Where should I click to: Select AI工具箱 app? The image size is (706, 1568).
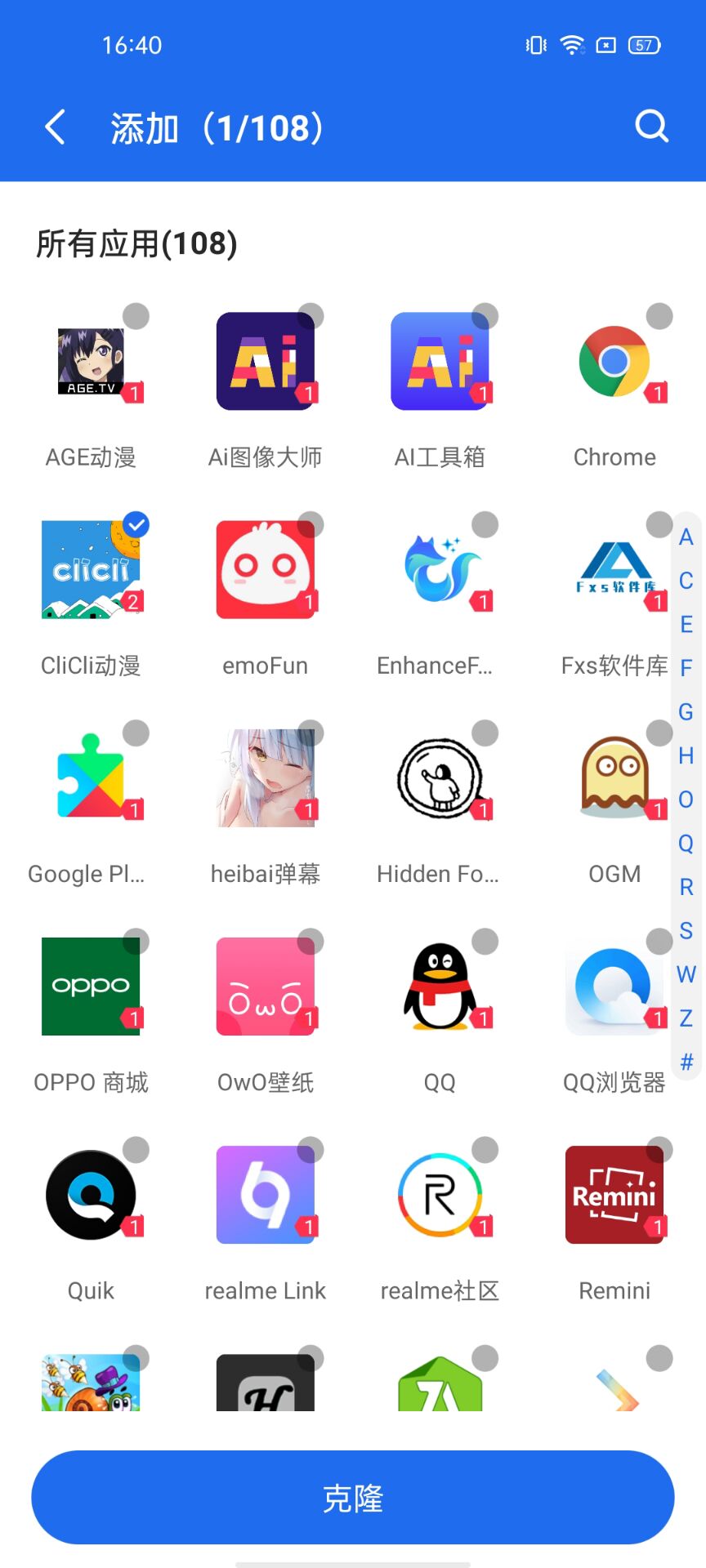[x=440, y=363]
